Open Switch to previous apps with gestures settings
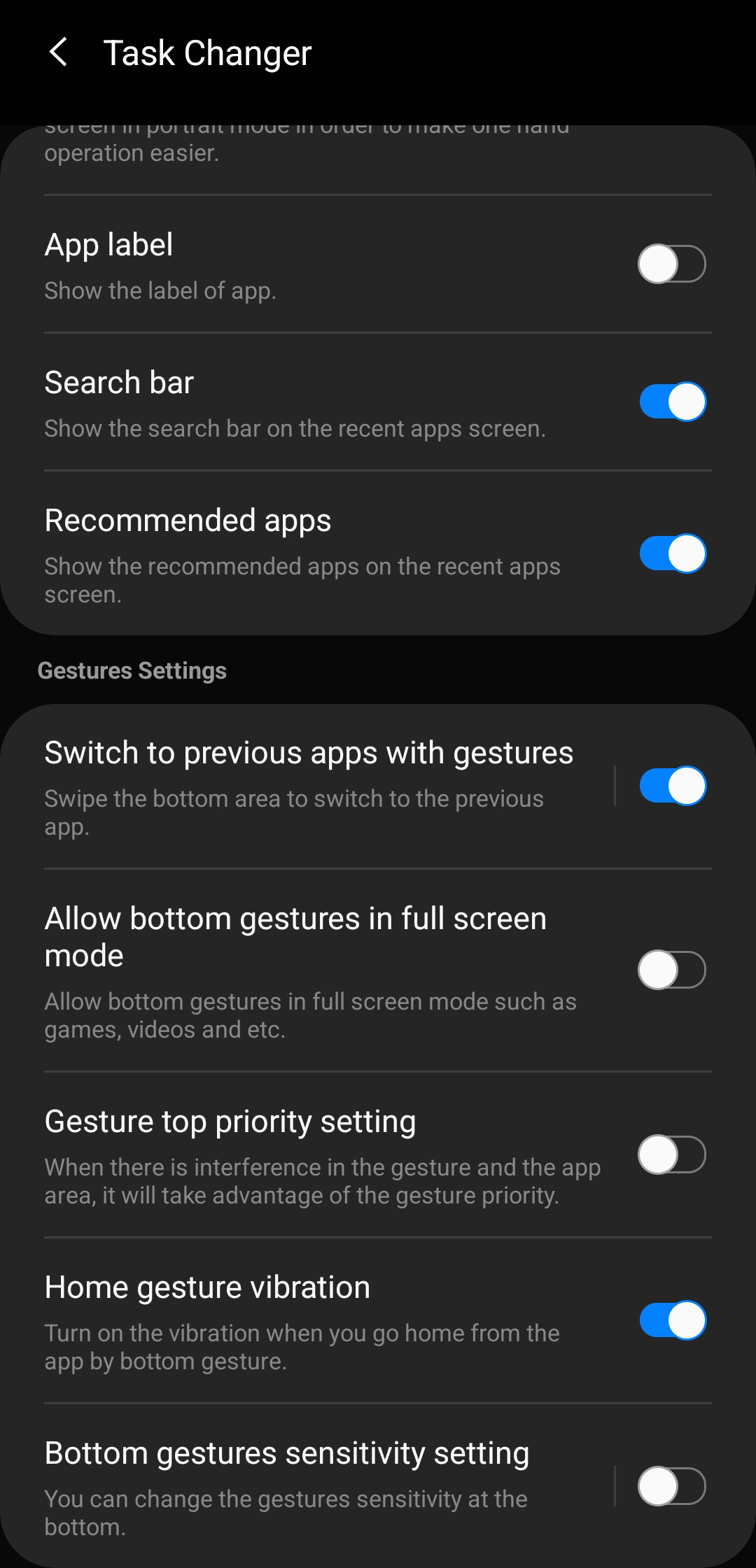756x1568 pixels. coord(308,786)
